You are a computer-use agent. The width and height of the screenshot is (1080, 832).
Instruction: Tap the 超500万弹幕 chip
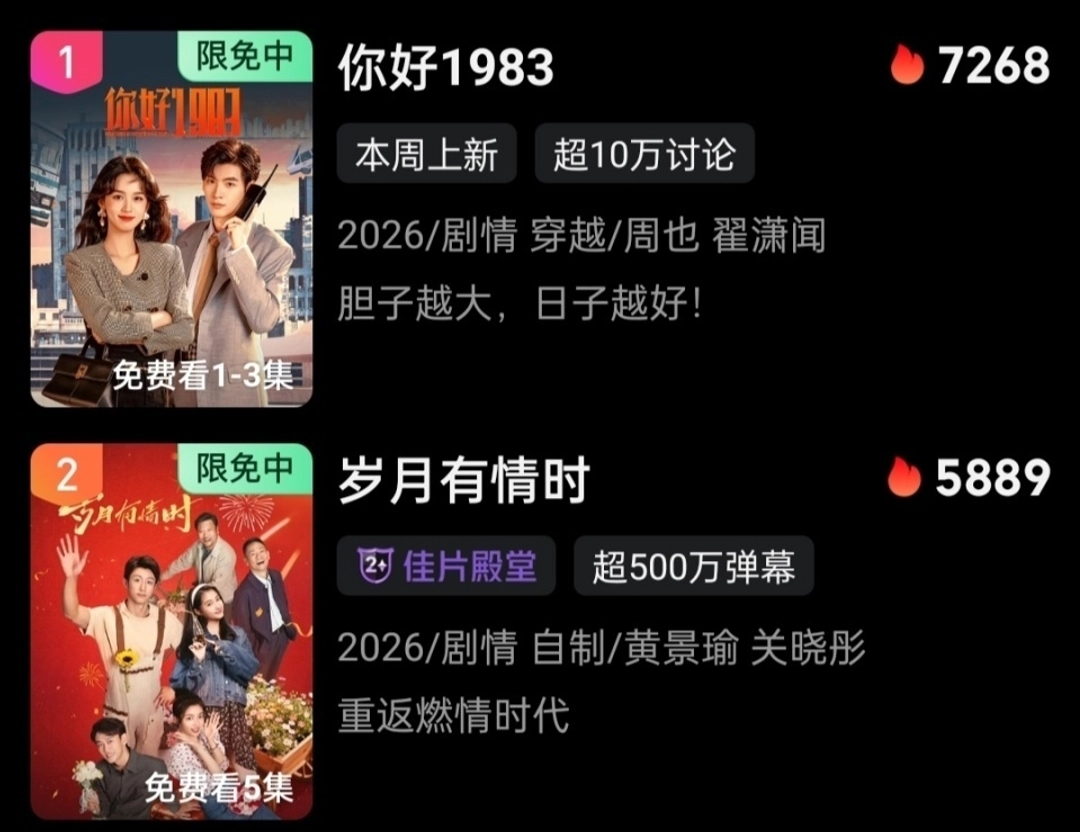(x=694, y=565)
